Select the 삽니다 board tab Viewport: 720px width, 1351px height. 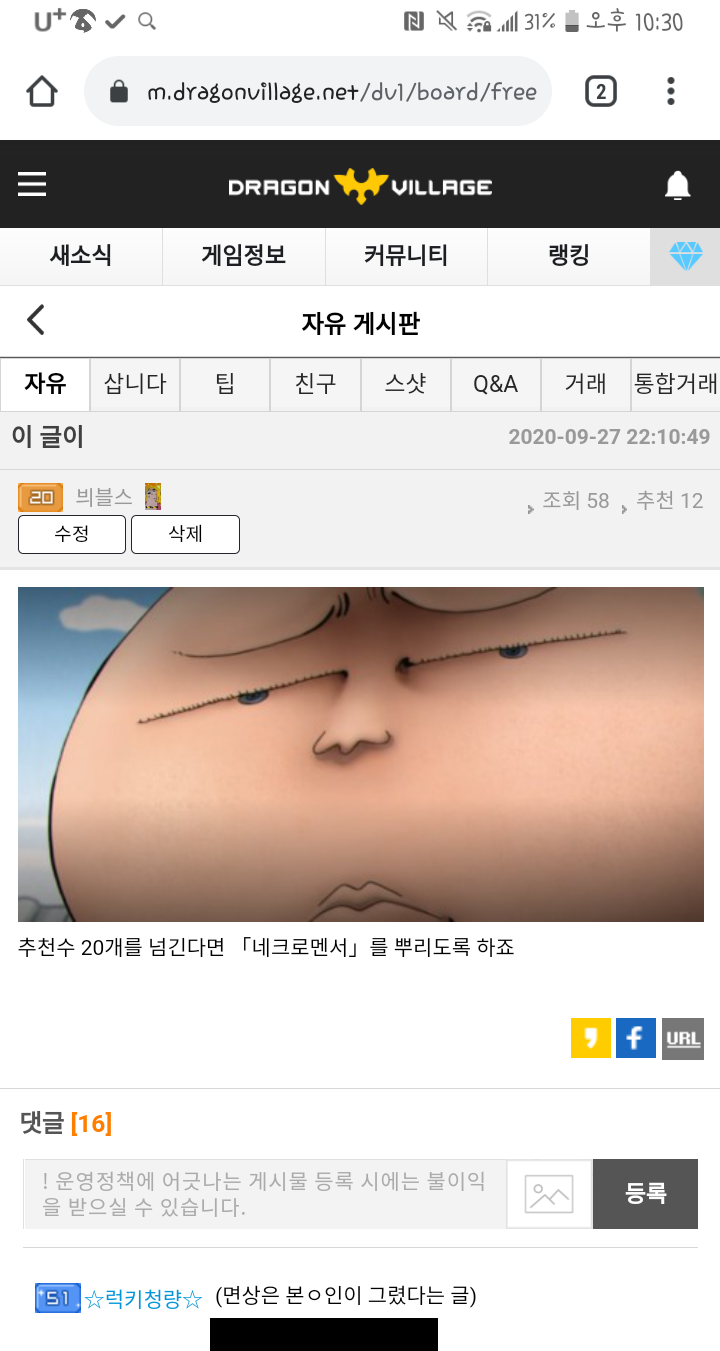[135, 384]
